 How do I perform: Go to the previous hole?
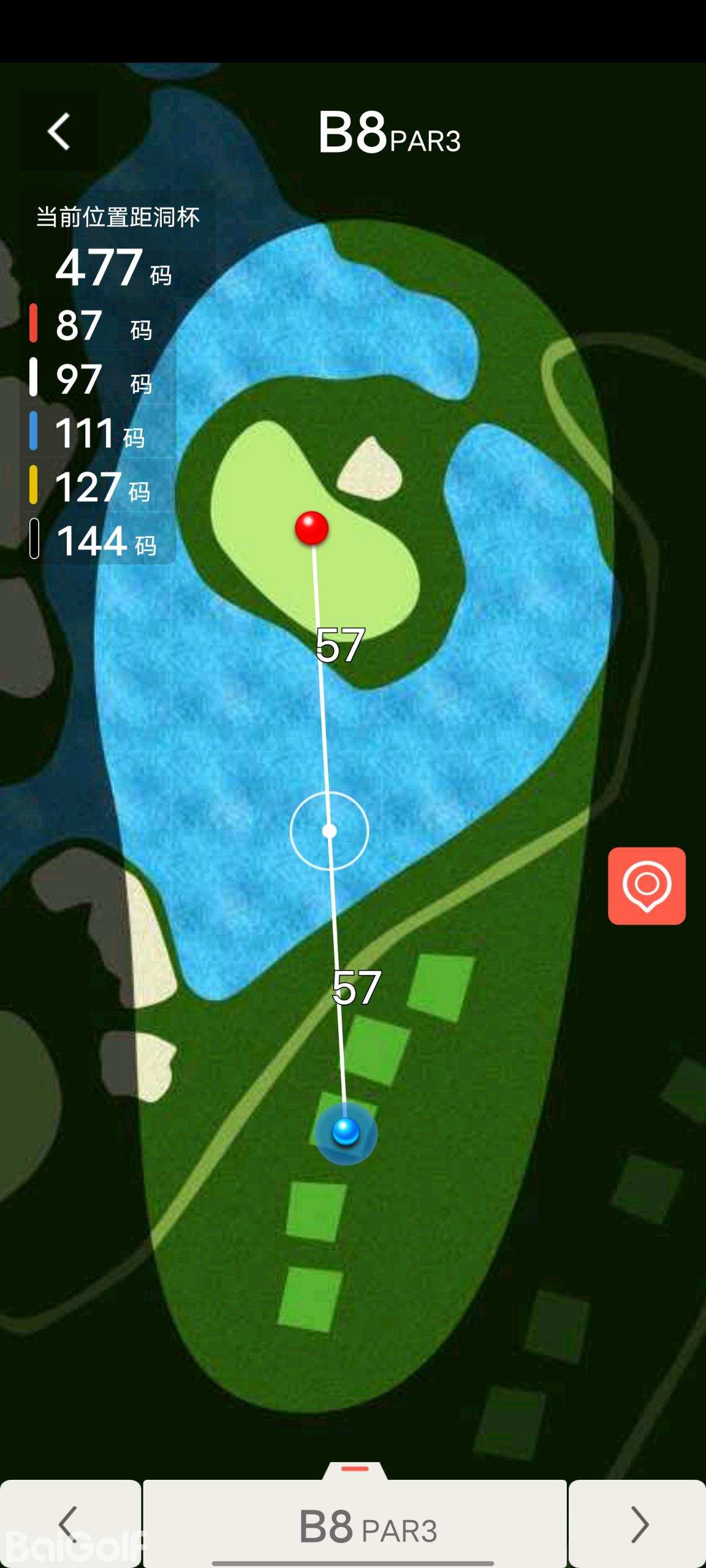[x=70, y=1525]
